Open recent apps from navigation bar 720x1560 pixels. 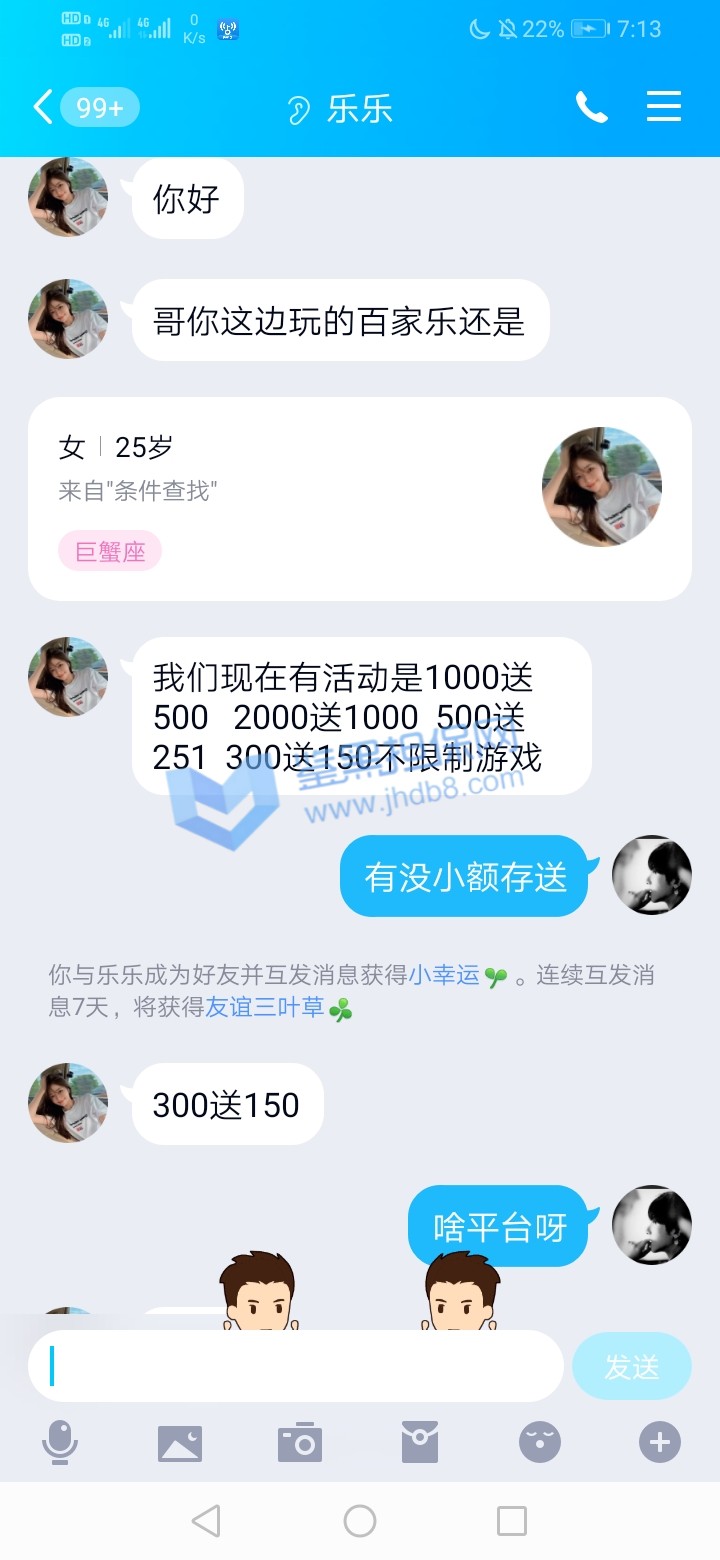(x=512, y=1521)
